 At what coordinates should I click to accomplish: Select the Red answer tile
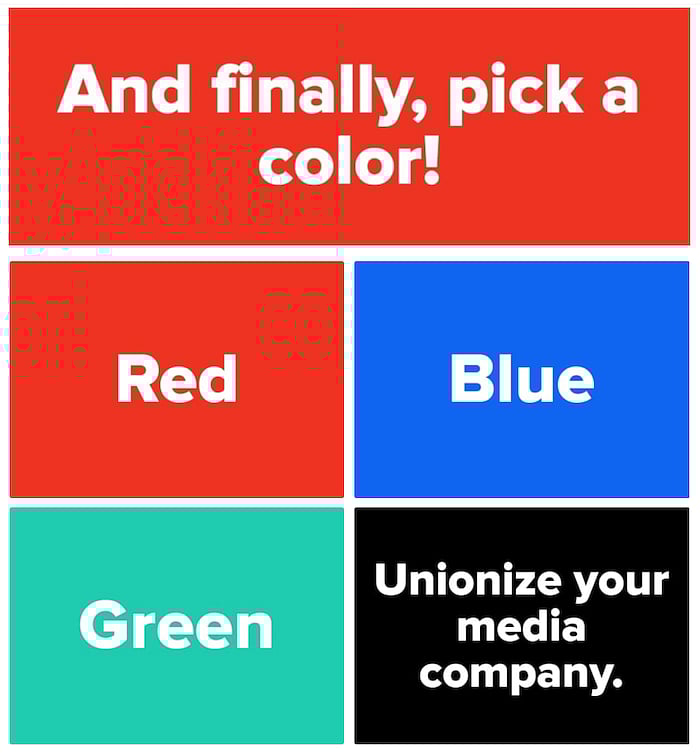click(x=177, y=379)
